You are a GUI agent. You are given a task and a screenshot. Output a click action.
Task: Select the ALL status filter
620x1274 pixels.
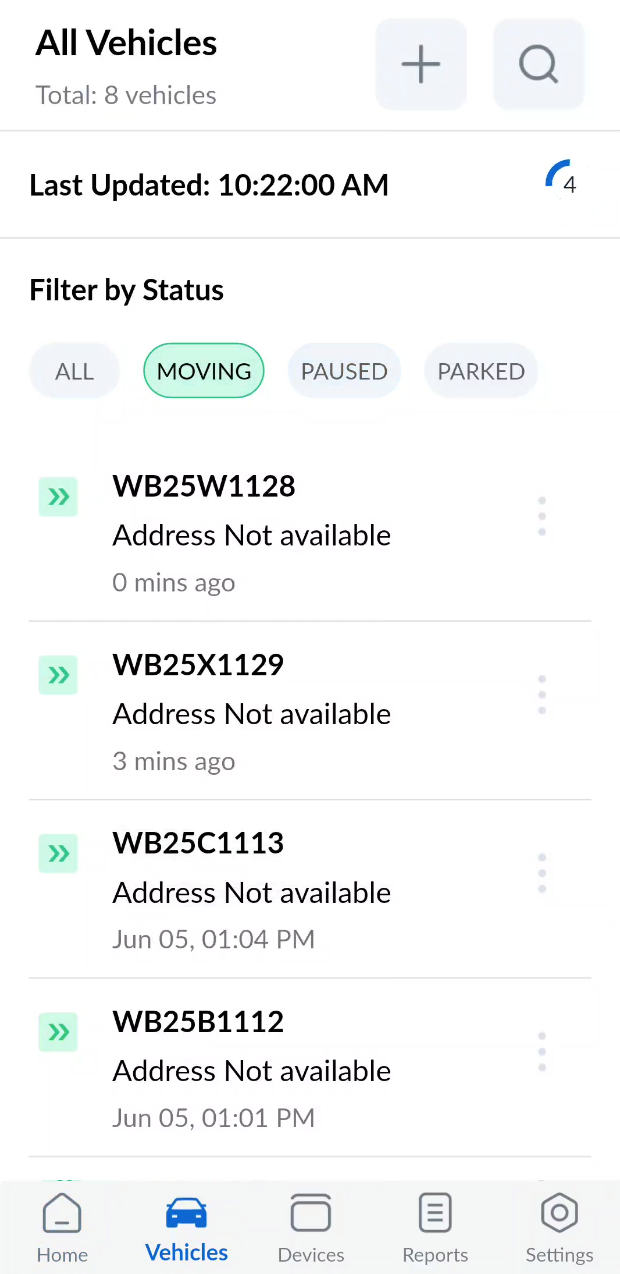(x=74, y=371)
